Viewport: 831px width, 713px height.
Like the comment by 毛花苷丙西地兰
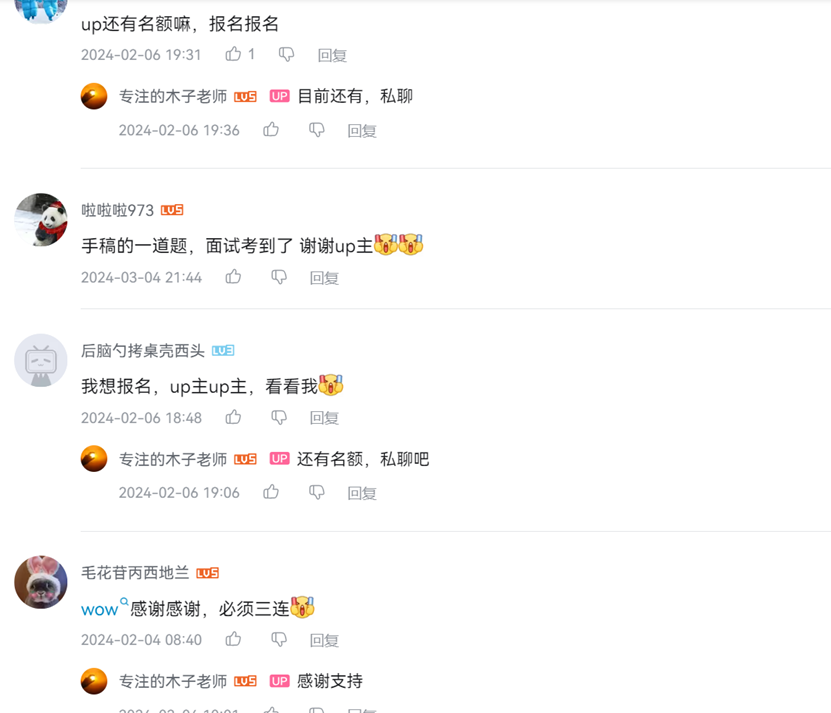pos(233,639)
